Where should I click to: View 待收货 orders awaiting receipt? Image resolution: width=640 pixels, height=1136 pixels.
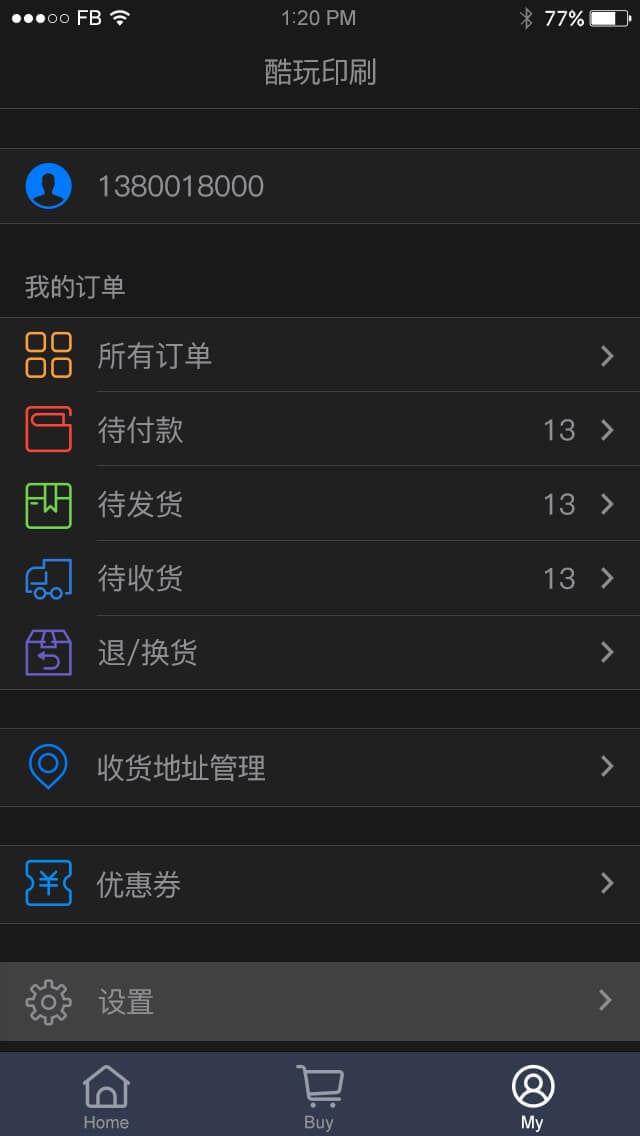[x=320, y=579]
